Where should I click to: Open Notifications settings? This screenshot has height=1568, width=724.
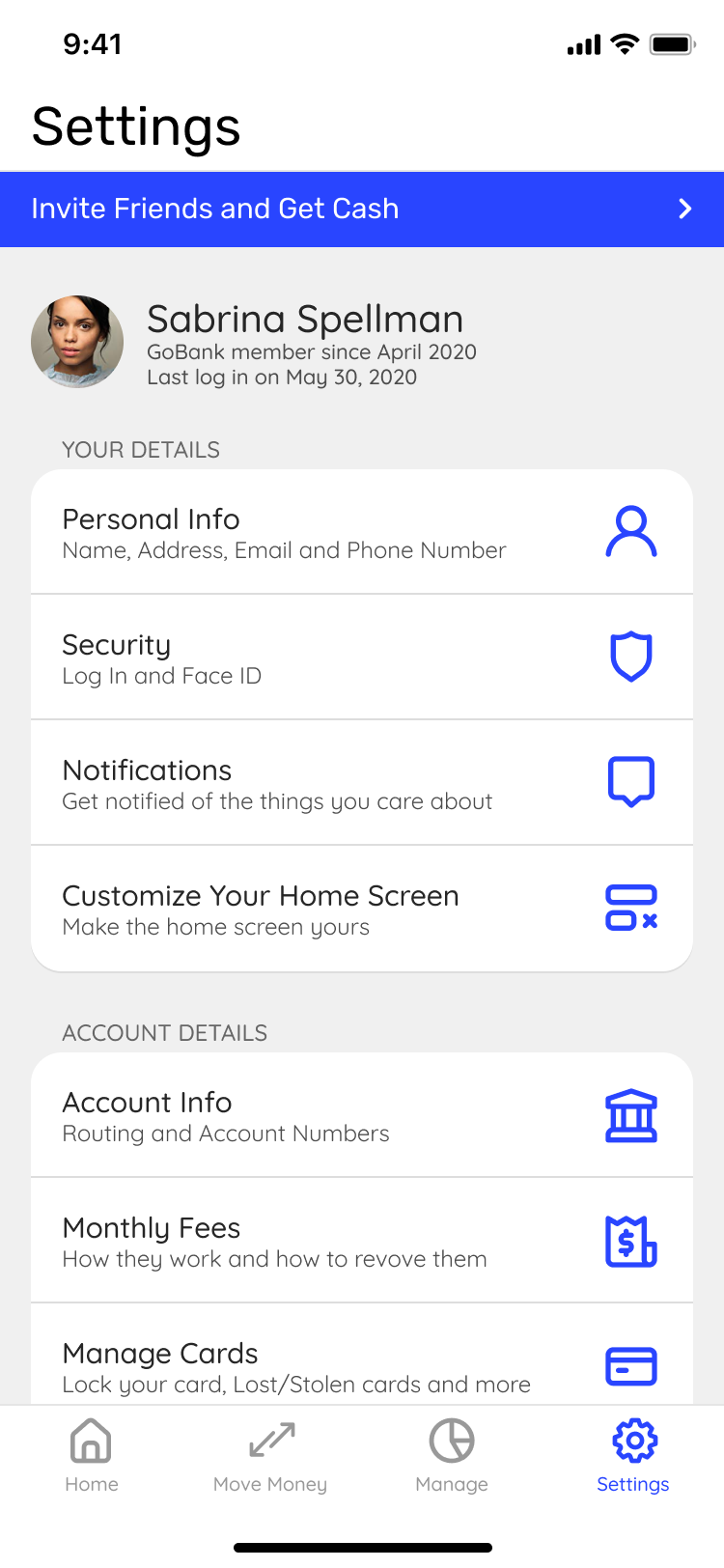click(x=362, y=784)
